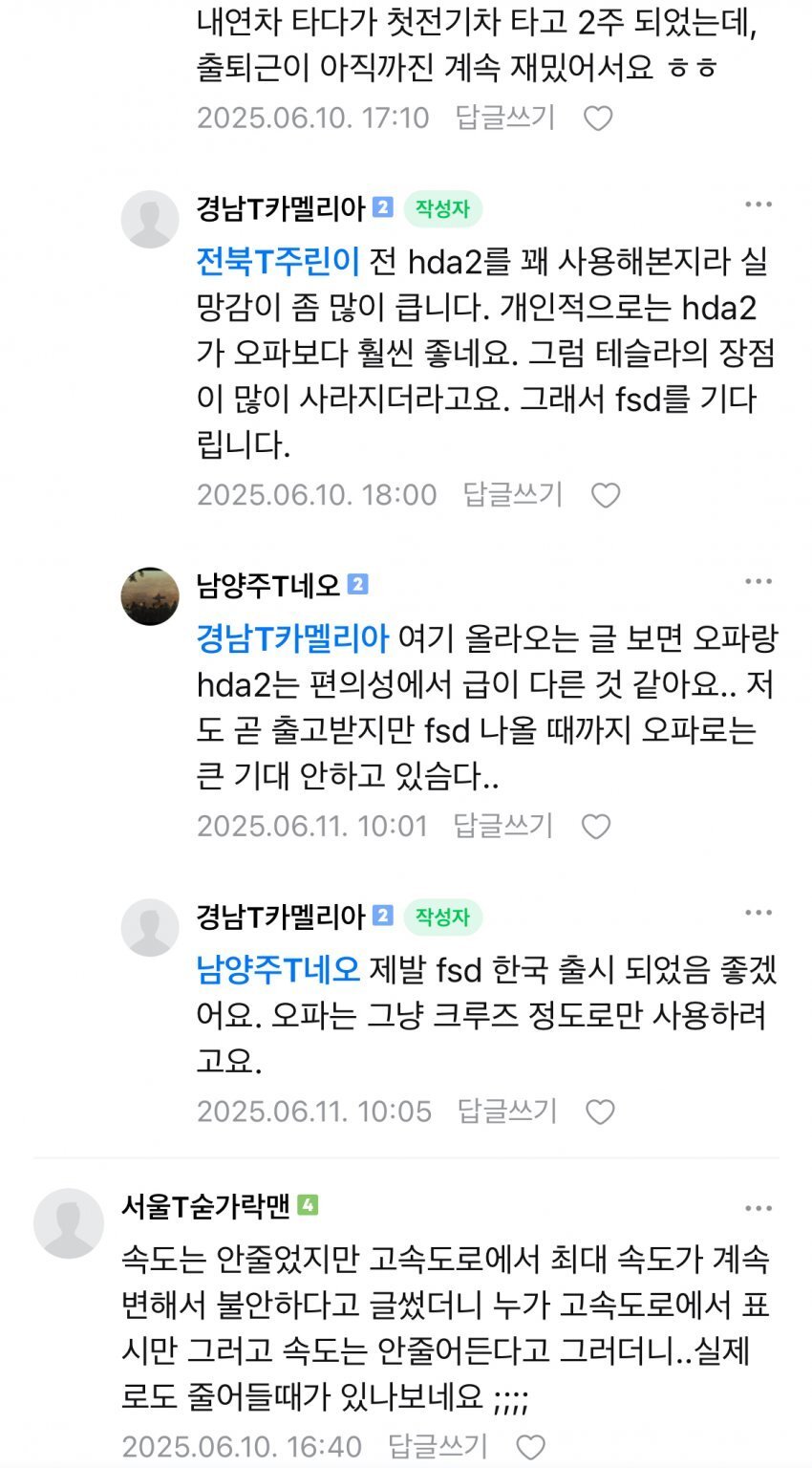Open the mentioned user 남양주T네오
812x1468 pixels.
pyautogui.click(x=278, y=969)
